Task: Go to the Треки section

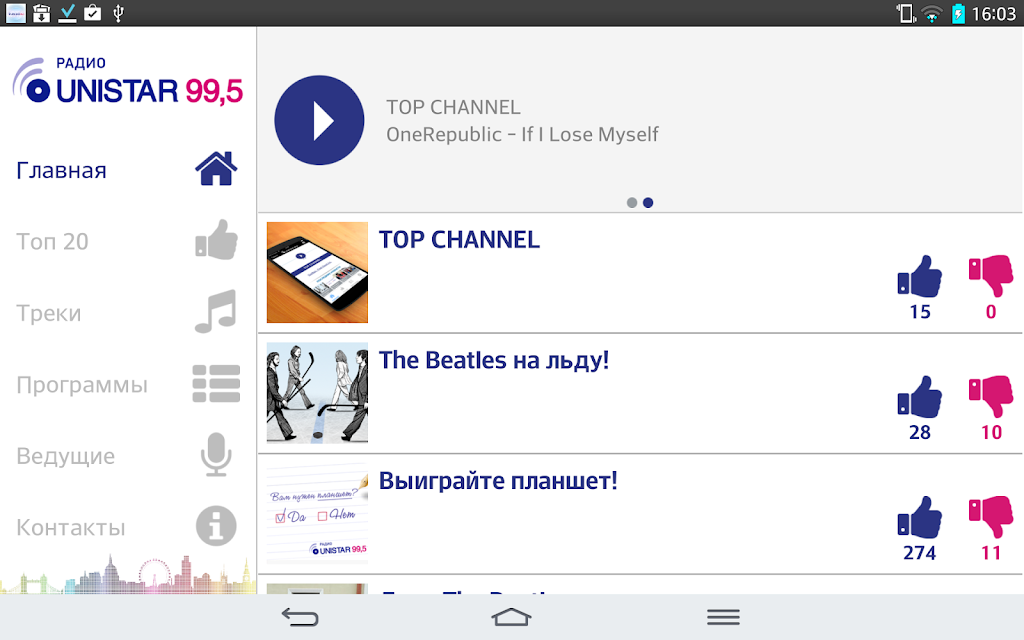Action: tap(128, 313)
